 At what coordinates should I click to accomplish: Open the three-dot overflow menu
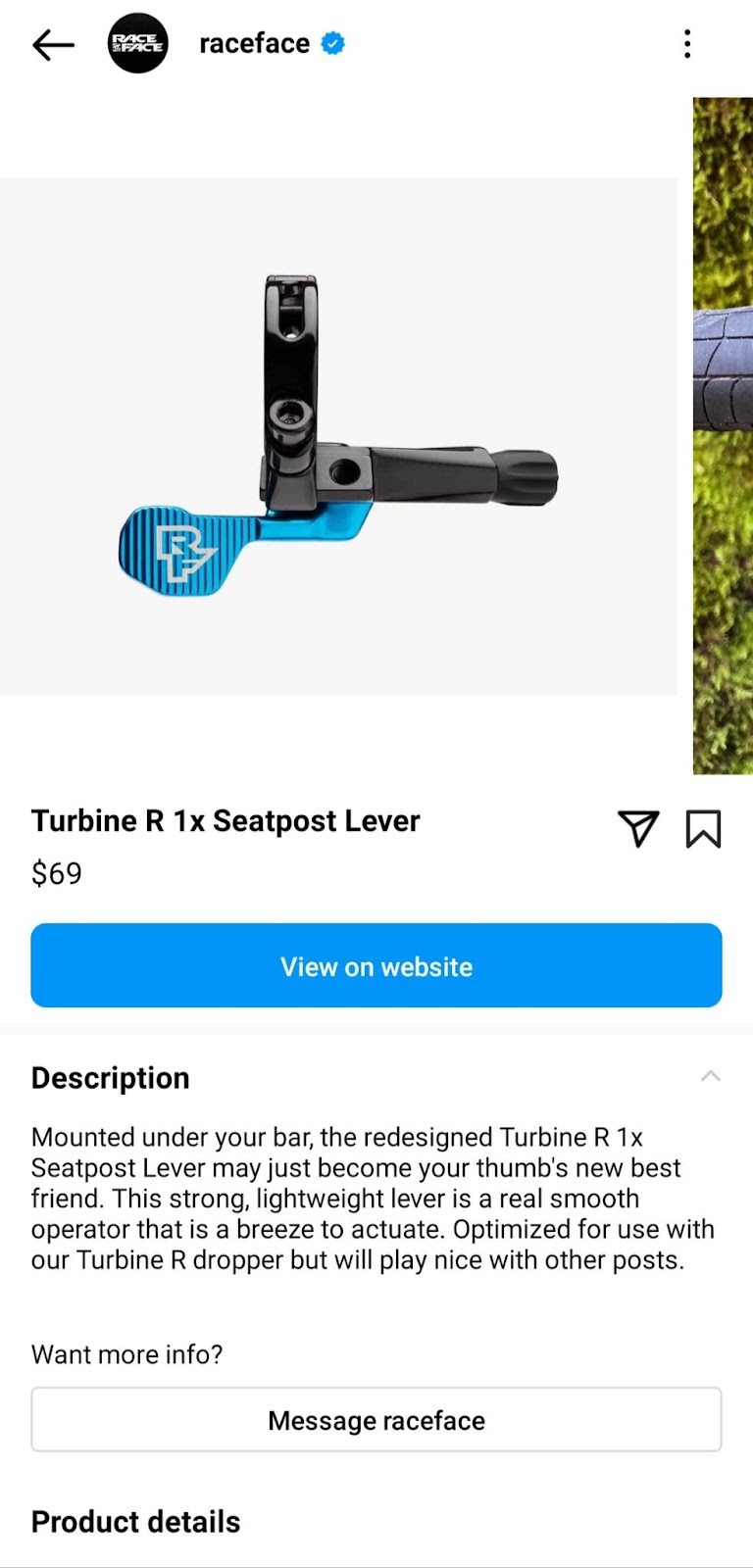687,44
